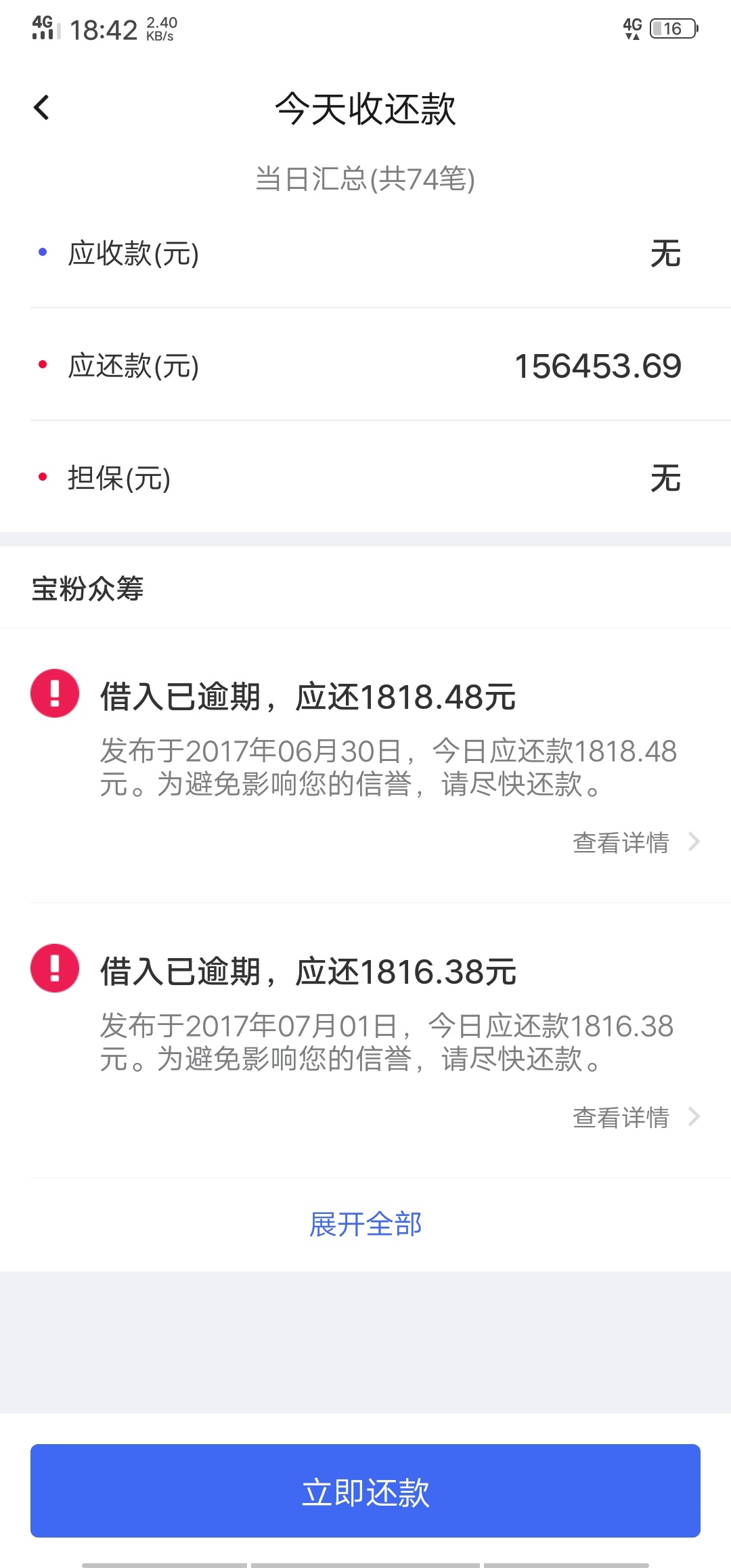Image resolution: width=731 pixels, height=1568 pixels.
Task: Expand all items with 展开全部
Action: [365, 1224]
